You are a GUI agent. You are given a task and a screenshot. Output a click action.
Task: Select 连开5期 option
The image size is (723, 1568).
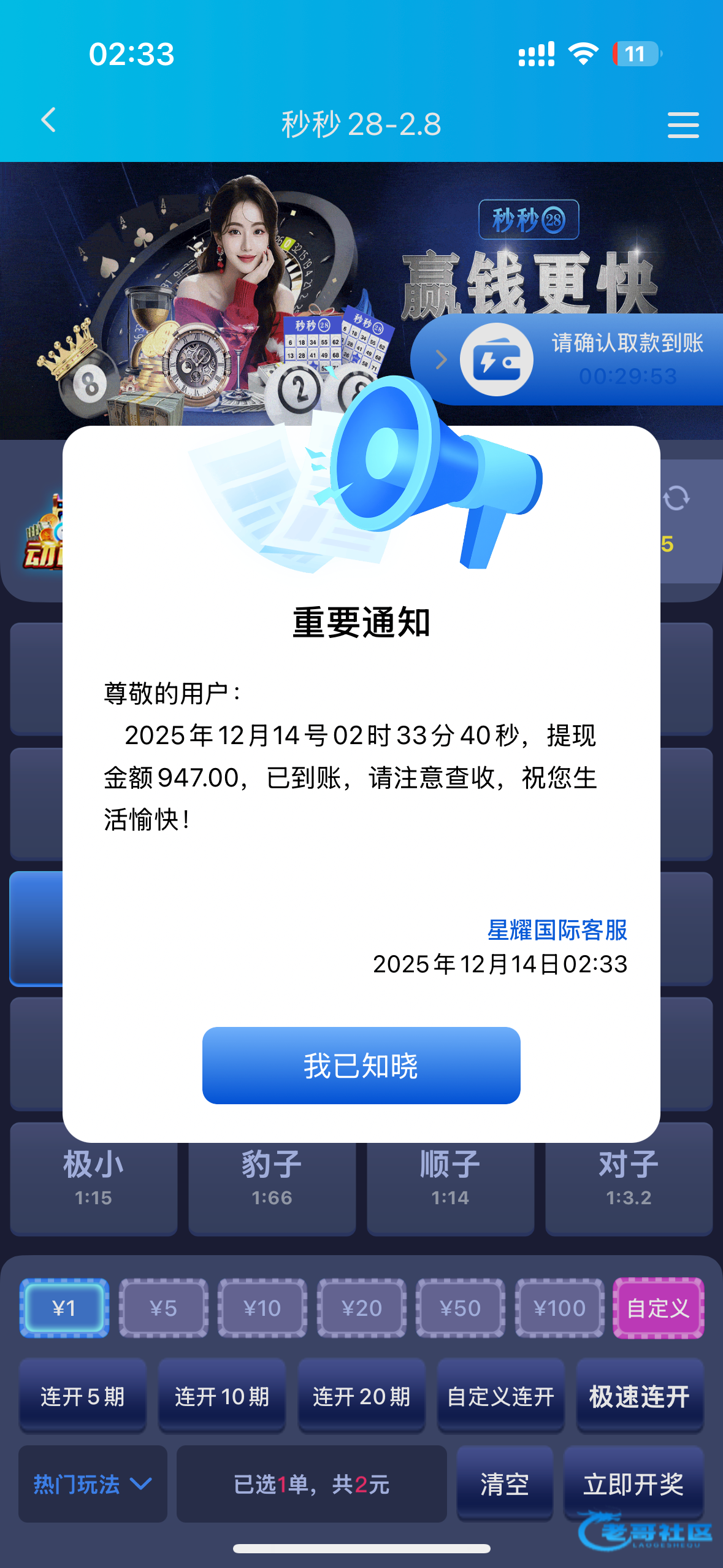(83, 1396)
